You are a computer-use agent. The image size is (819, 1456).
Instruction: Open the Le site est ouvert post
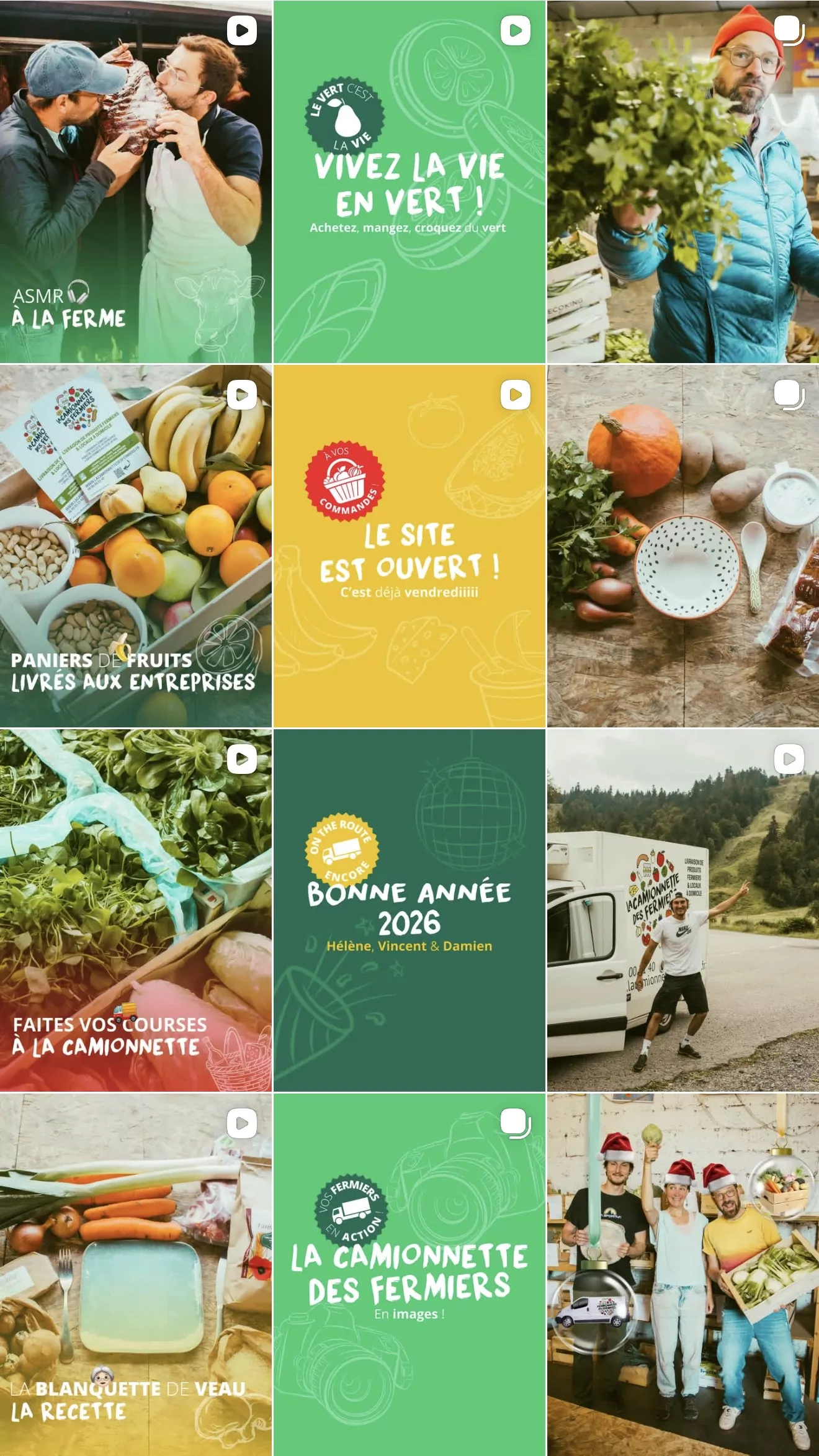tap(409, 546)
